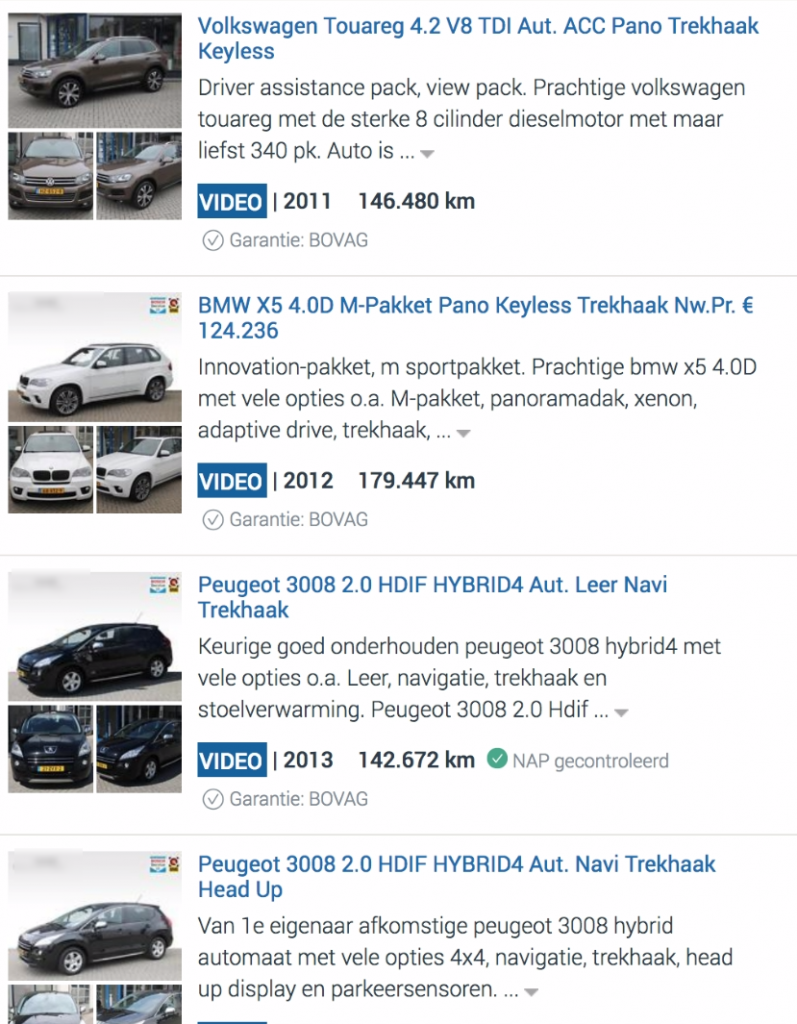This screenshot has width=797, height=1024.
Task: Expand the Peugeot 3008 Head Up description
Action: (531, 992)
